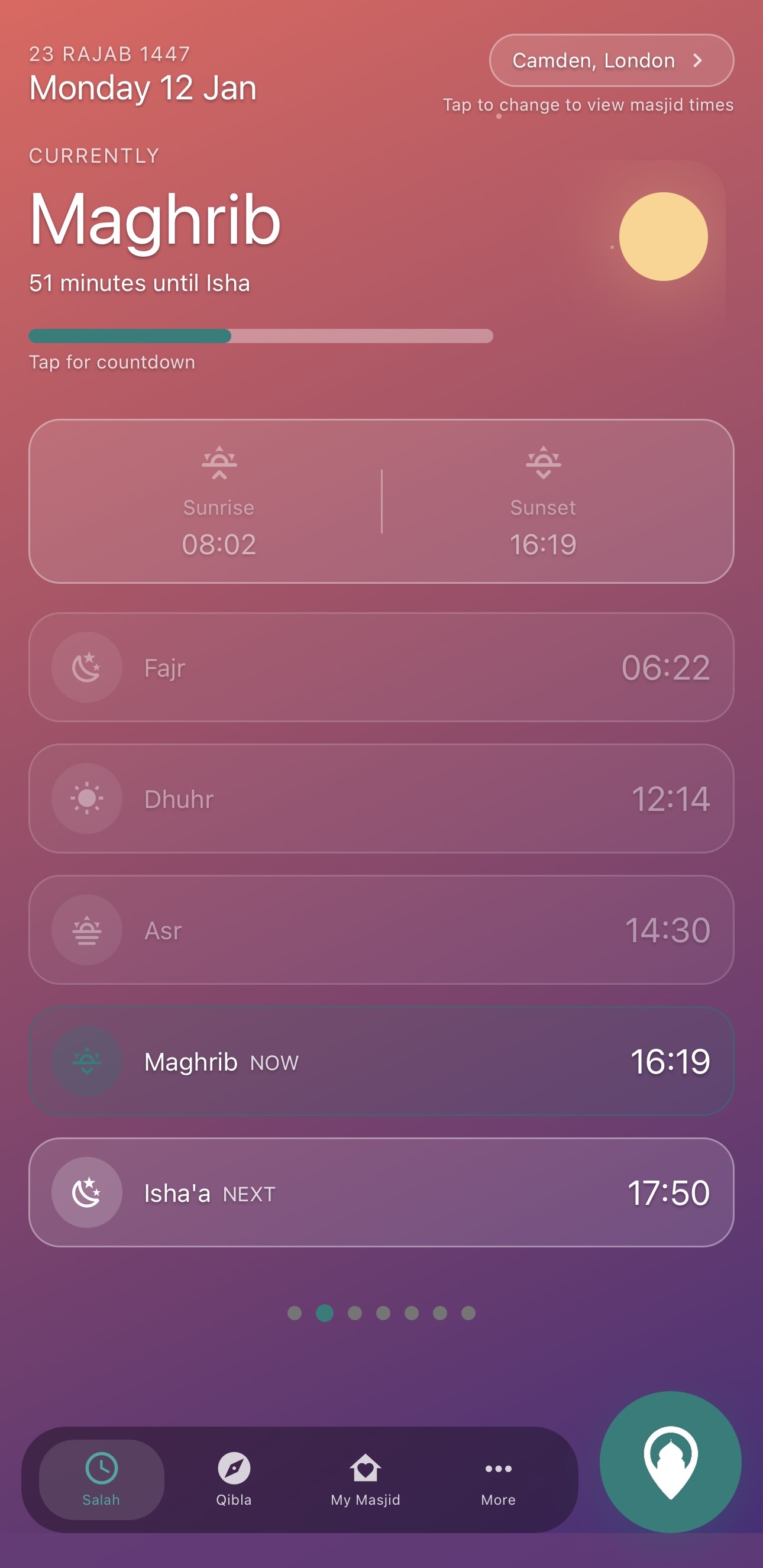Tap the Fajr crescent moon icon
The width and height of the screenshot is (763, 1568).
86,667
